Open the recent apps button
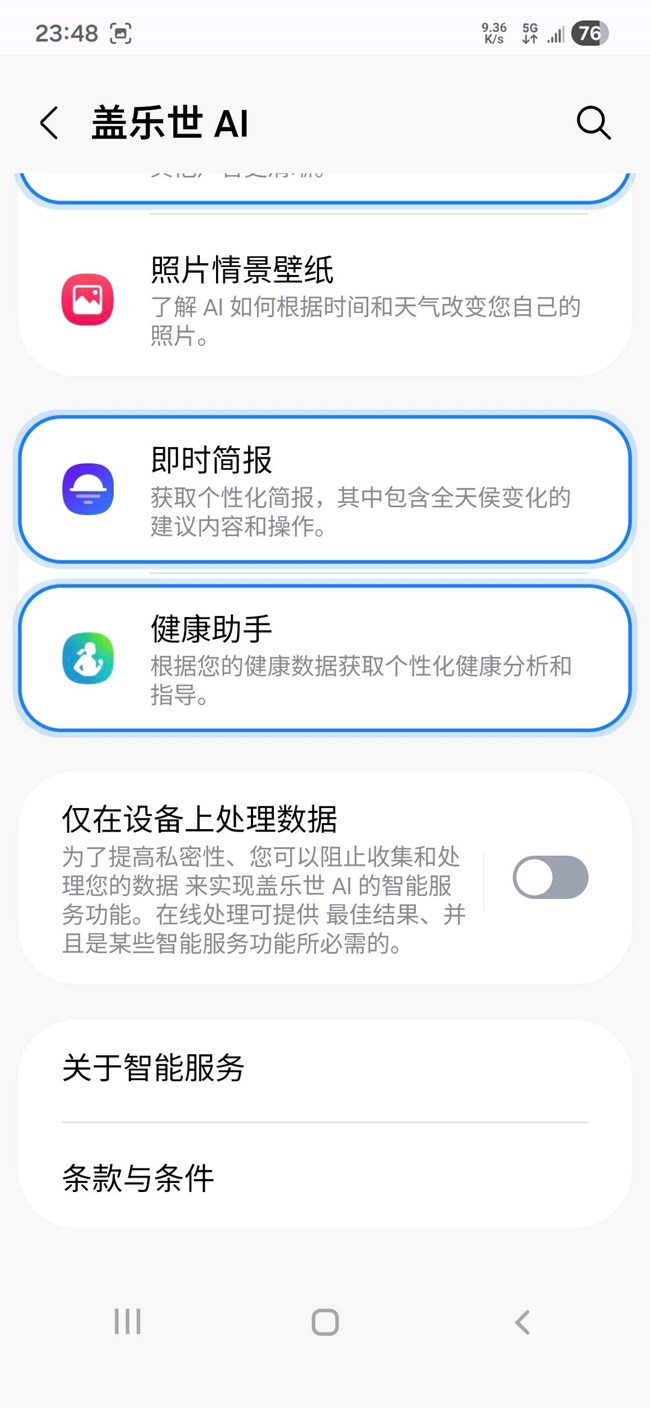 tap(127, 1322)
